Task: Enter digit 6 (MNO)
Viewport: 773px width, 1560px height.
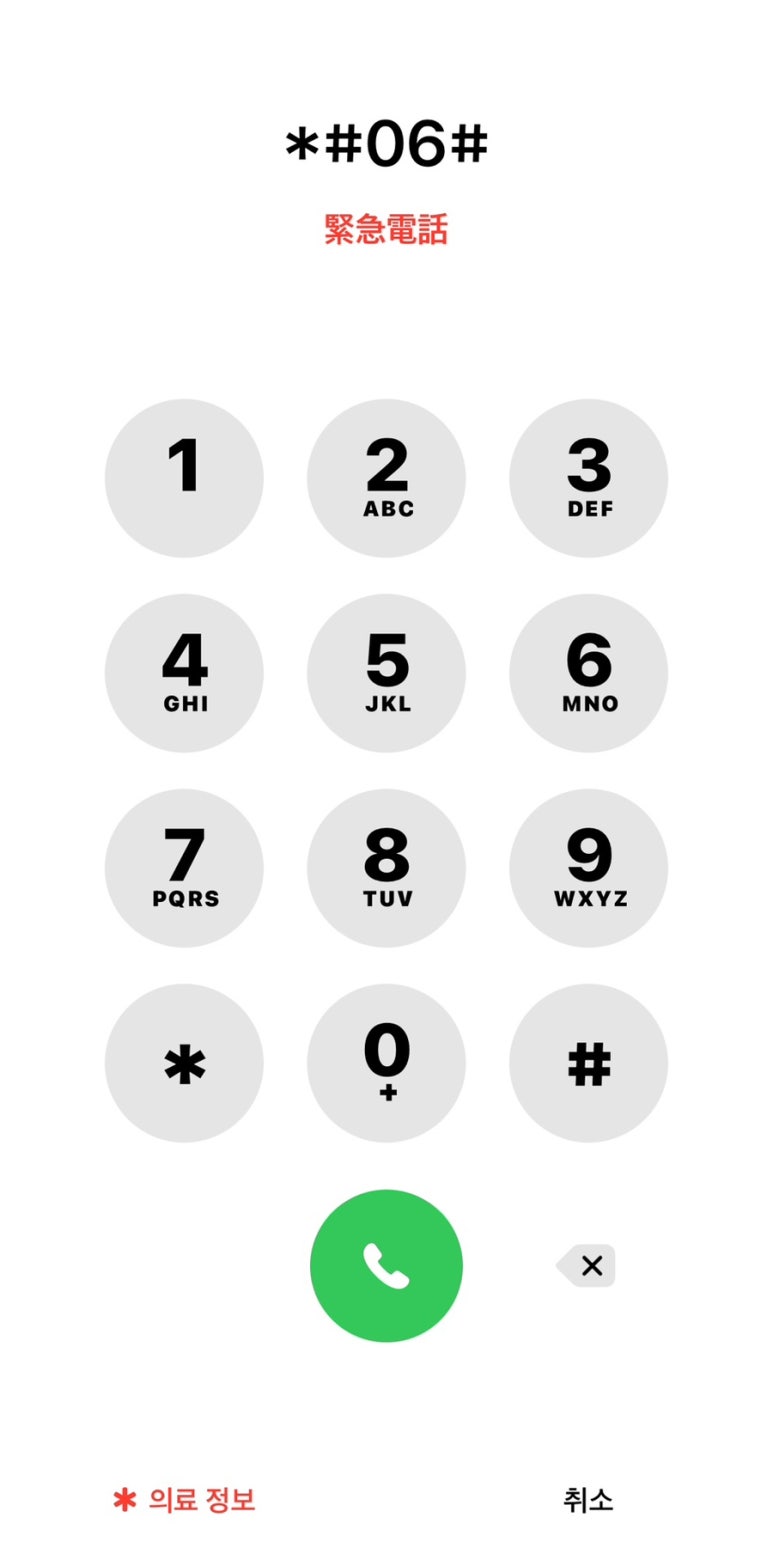Action: (588, 673)
